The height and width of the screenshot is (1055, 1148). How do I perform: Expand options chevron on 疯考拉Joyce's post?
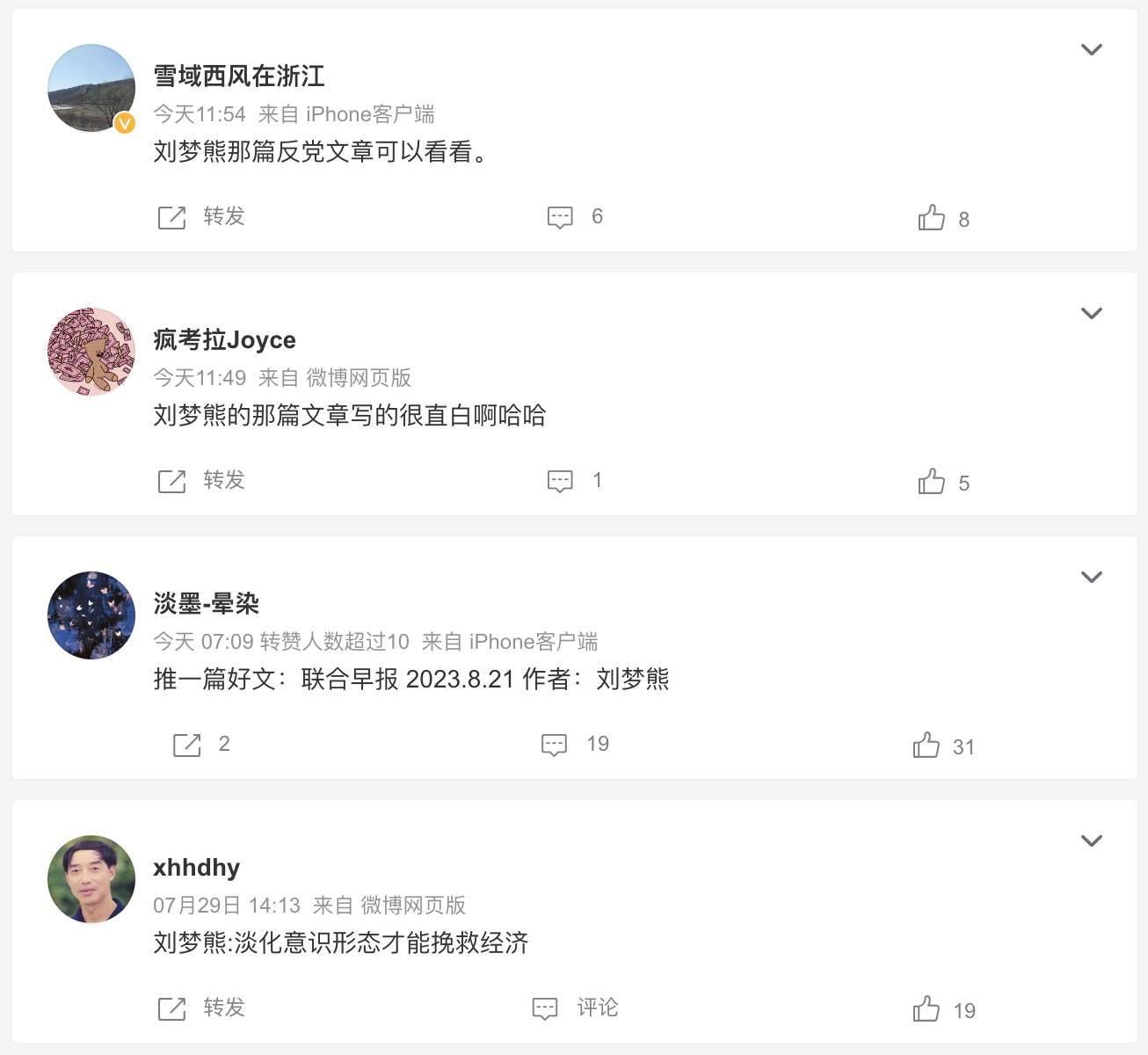(x=1091, y=314)
